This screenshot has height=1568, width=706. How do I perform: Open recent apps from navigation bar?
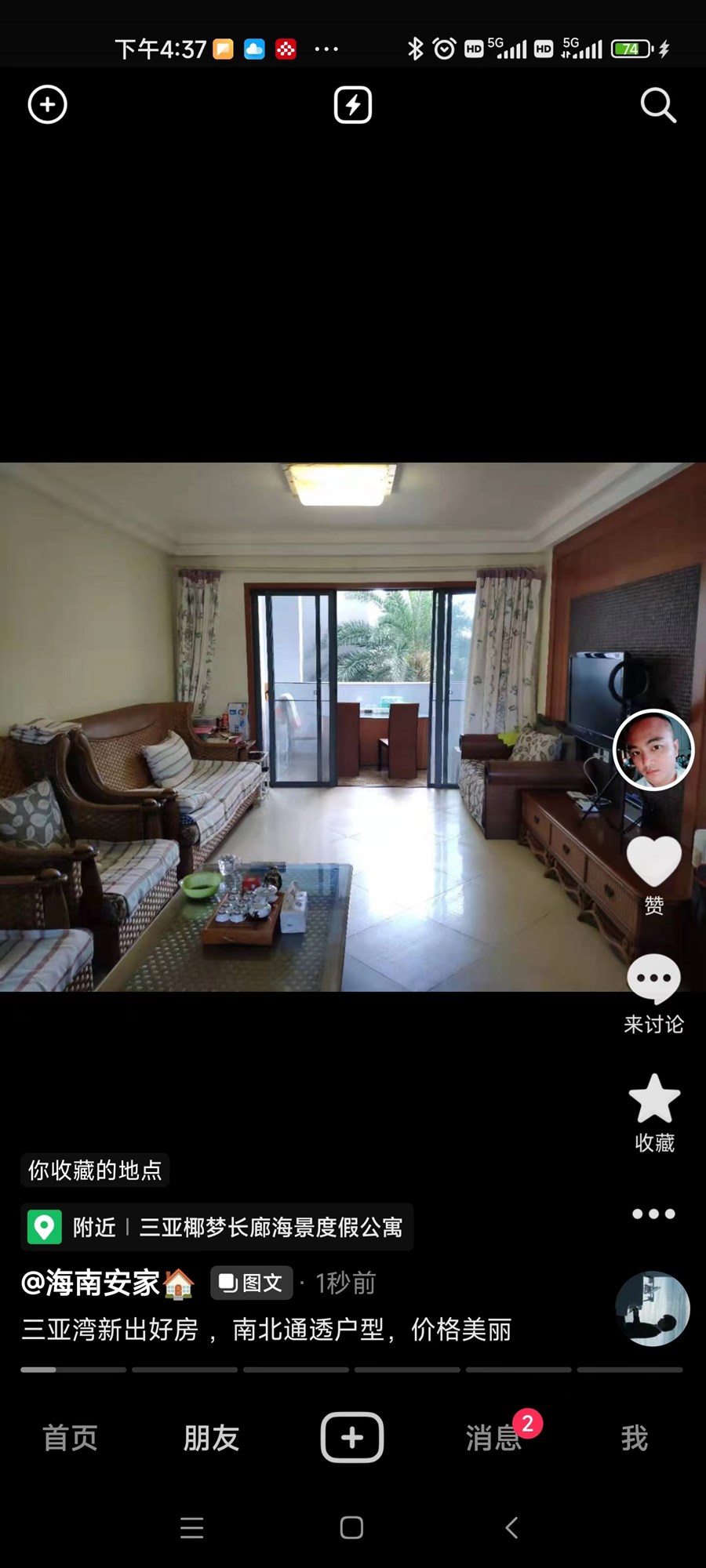tap(192, 1527)
